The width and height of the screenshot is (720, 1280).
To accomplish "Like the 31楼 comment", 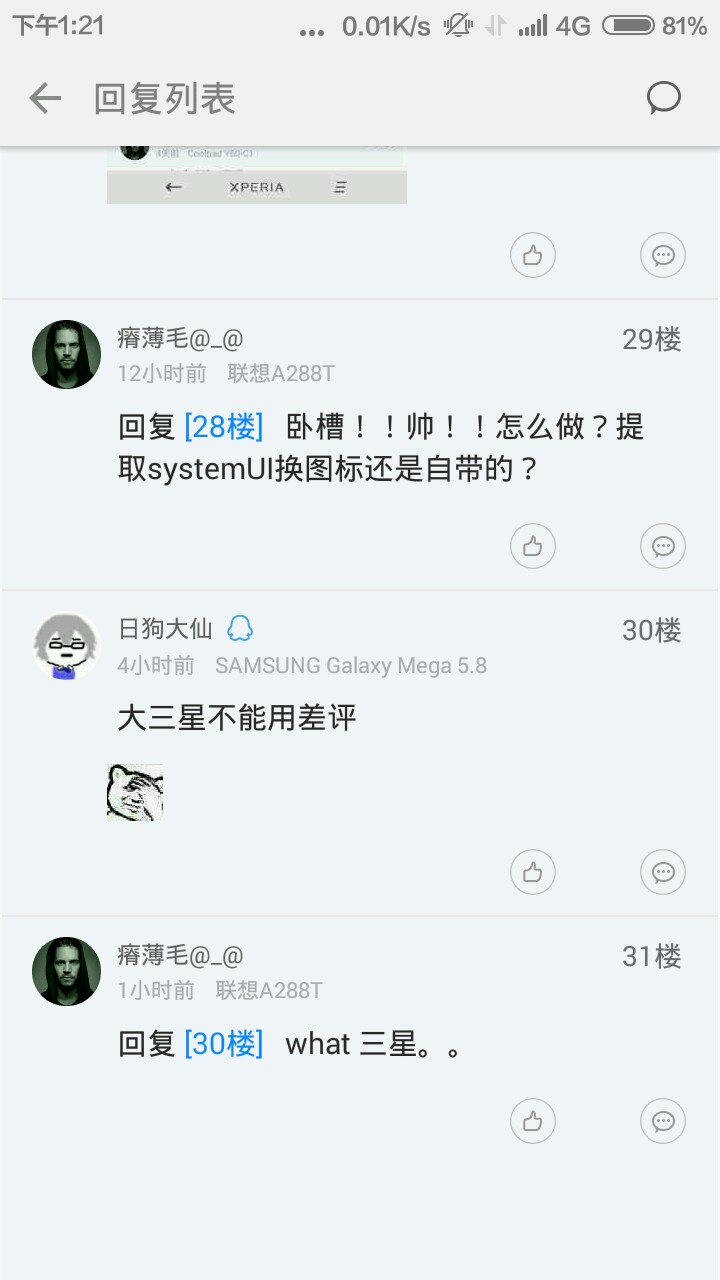I will [x=533, y=1122].
